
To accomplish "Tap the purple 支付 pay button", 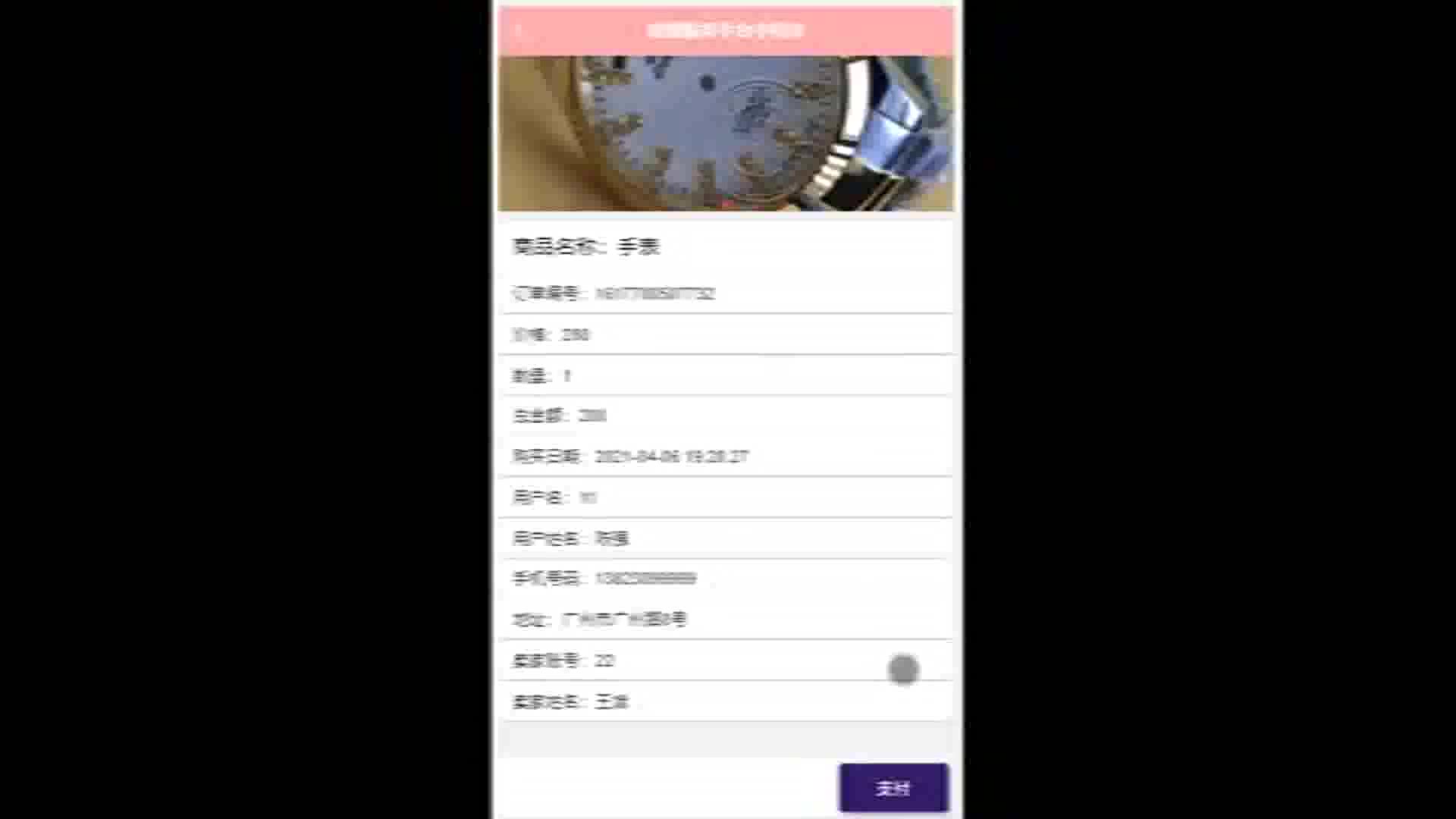I will [893, 788].
